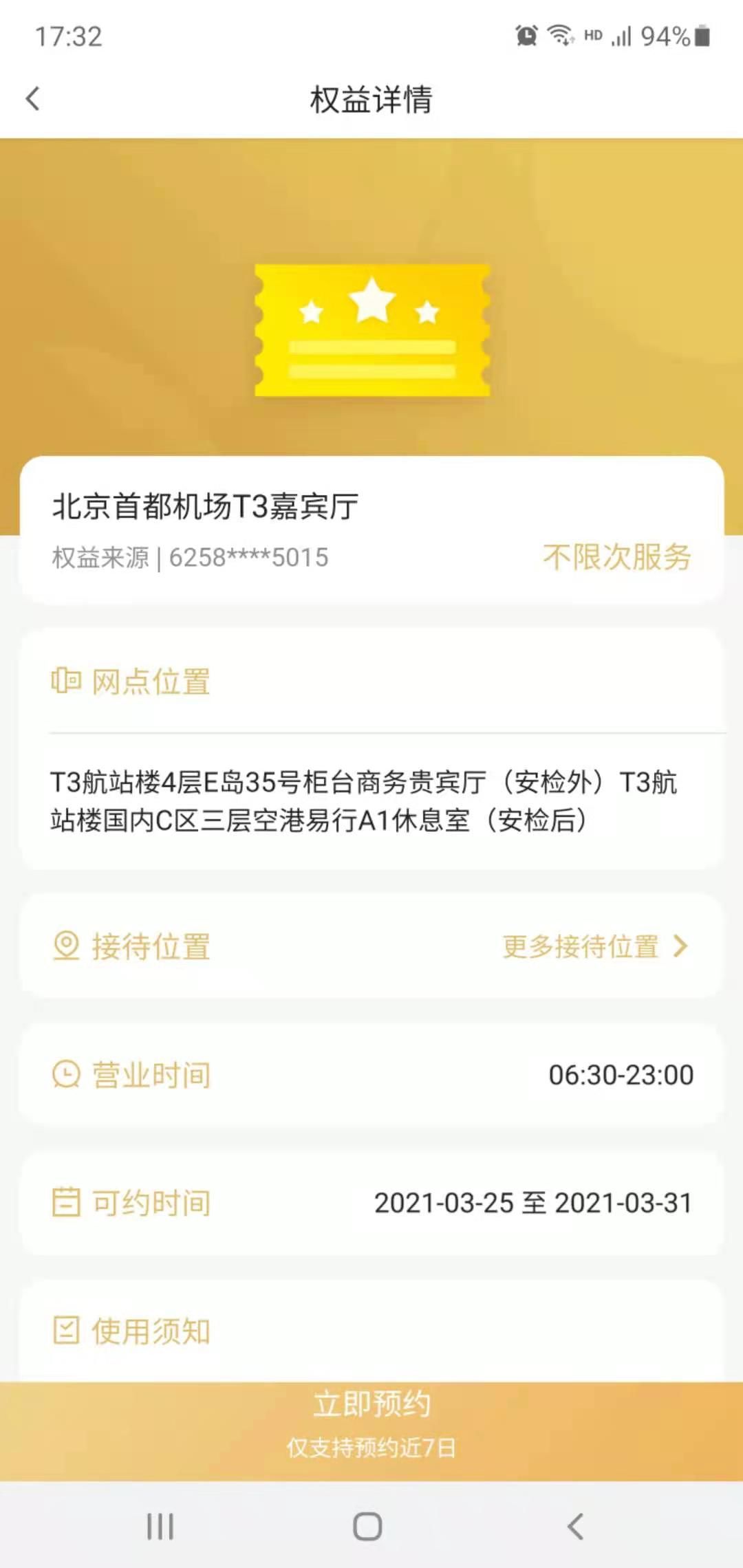The image size is (743, 1568).
Task: Open 更多接待位置 link
Action: click(594, 947)
